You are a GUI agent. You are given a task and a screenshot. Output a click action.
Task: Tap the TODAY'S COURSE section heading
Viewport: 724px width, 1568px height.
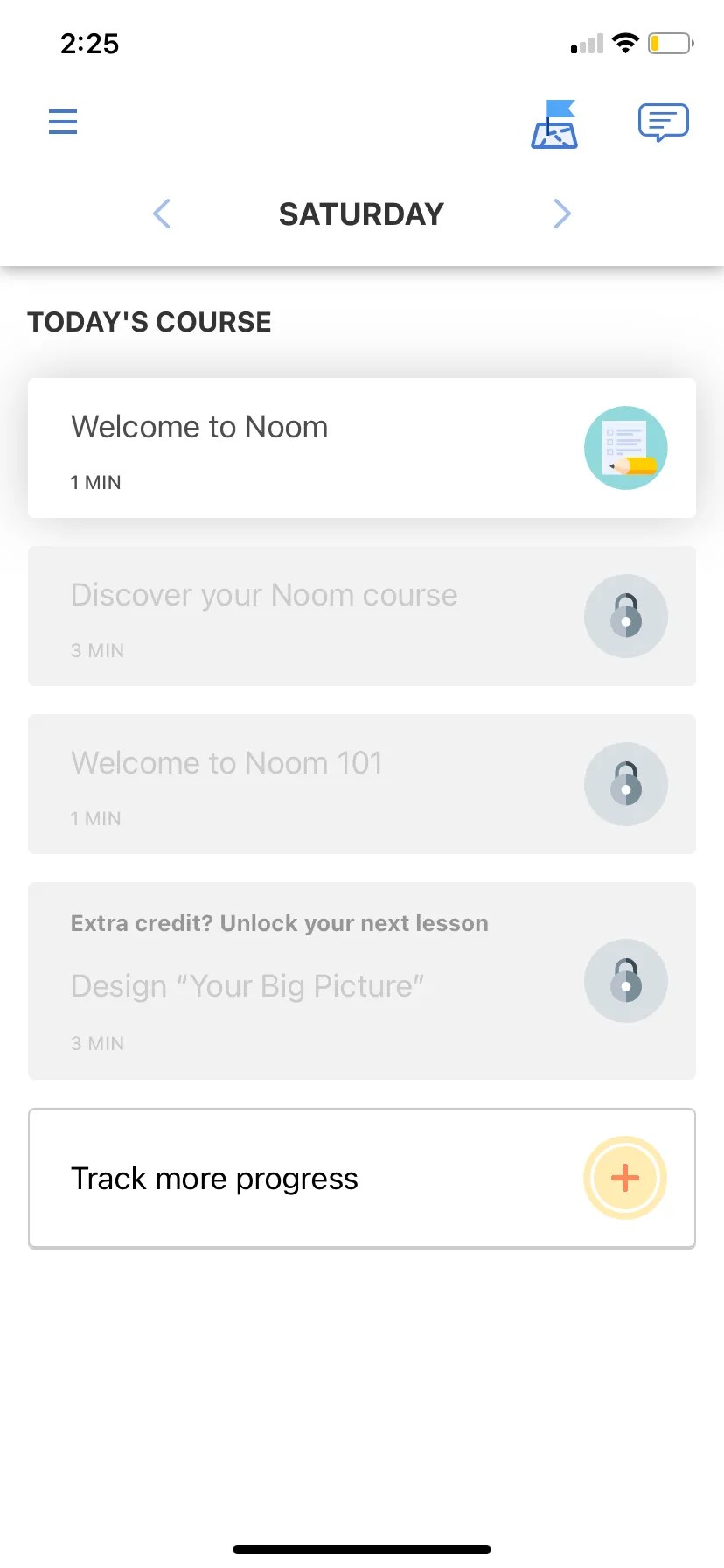pyautogui.click(x=149, y=322)
